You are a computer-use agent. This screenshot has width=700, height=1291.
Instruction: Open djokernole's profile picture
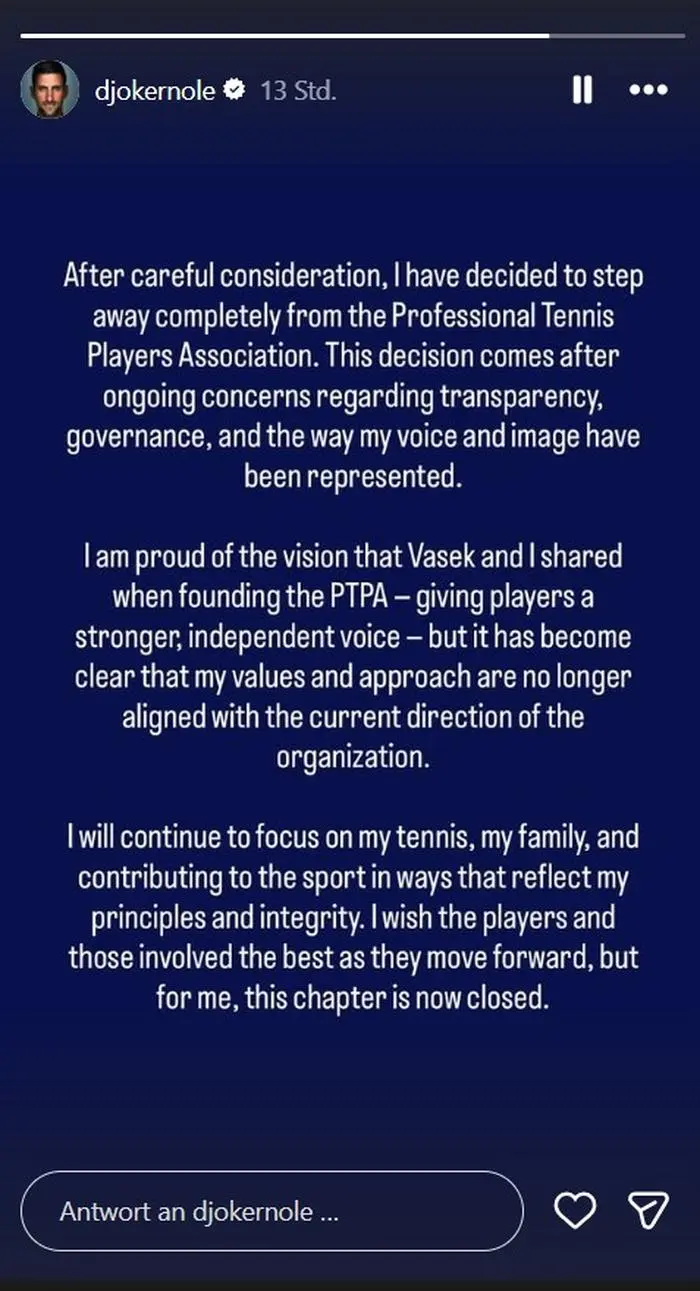tap(49, 90)
